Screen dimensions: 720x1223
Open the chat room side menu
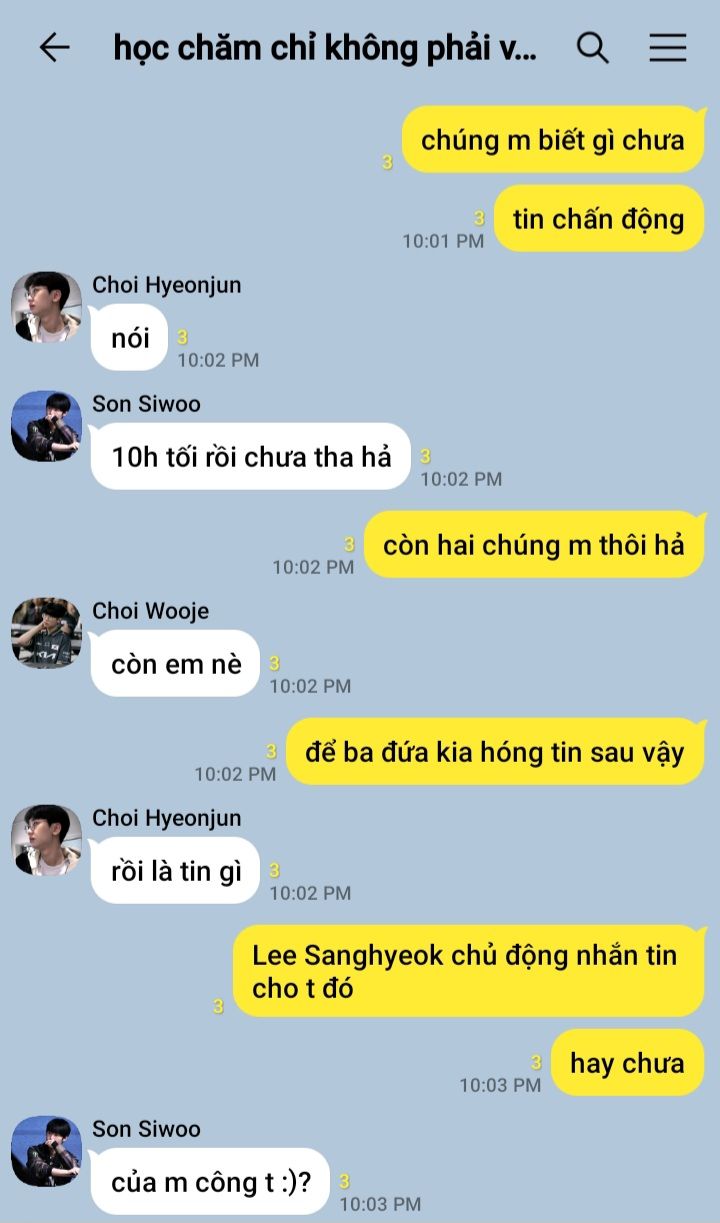tap(667, 47)
